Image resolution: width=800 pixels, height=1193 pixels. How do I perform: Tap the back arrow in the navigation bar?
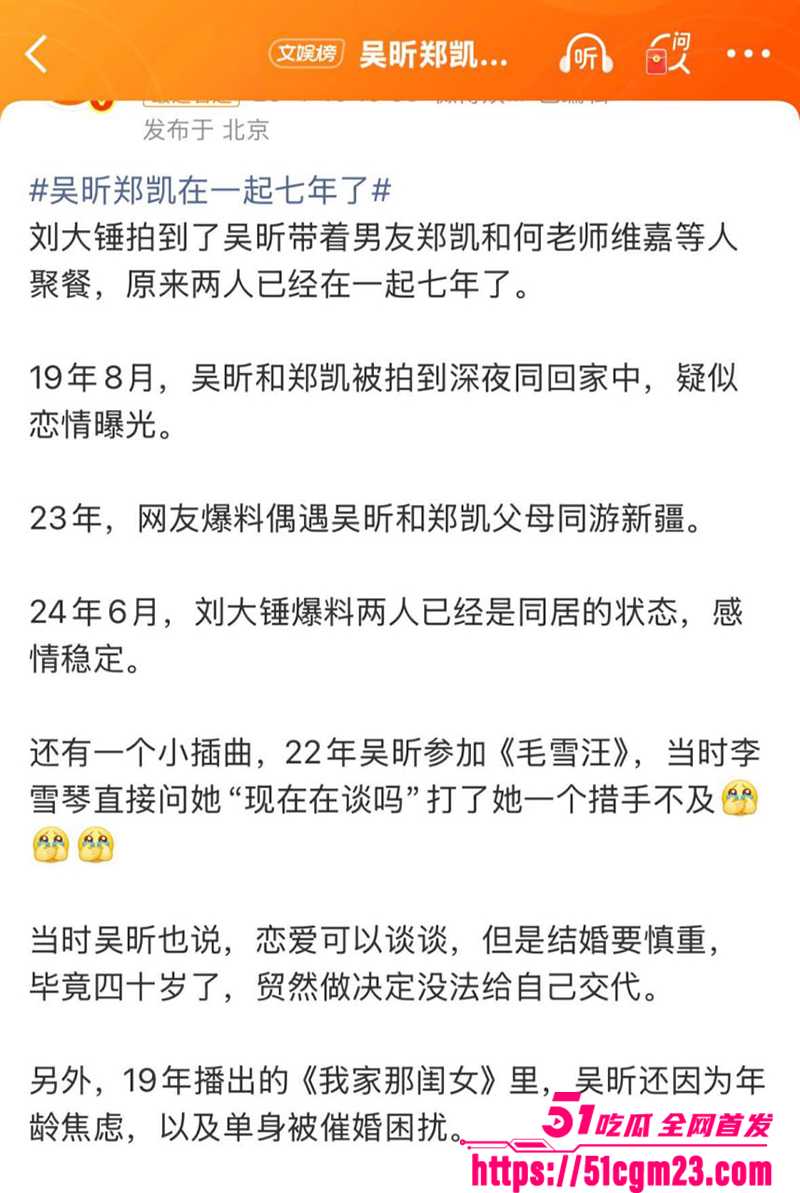(36, 56)
